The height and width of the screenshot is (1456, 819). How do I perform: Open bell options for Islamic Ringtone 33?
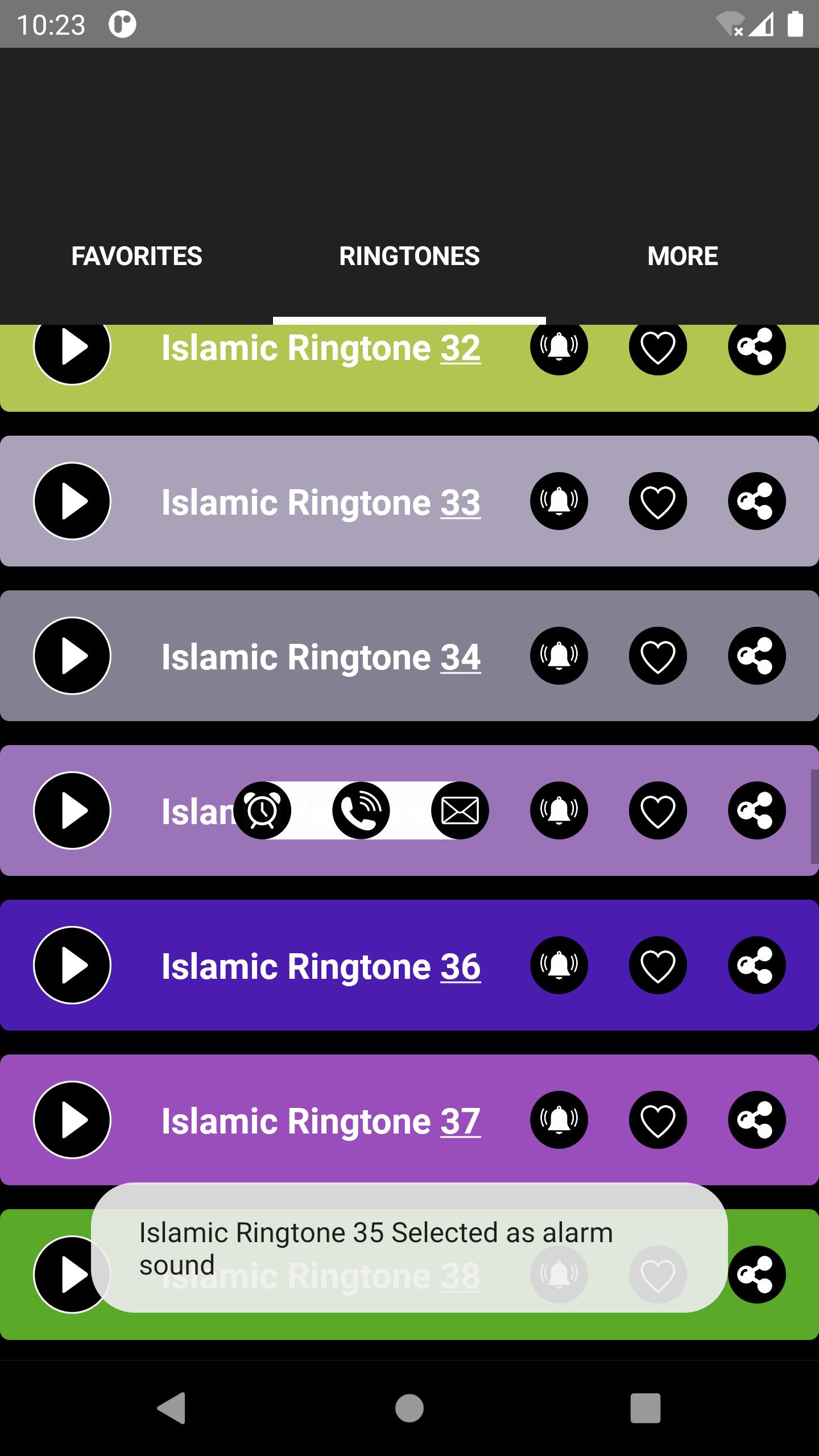[559, 501]
